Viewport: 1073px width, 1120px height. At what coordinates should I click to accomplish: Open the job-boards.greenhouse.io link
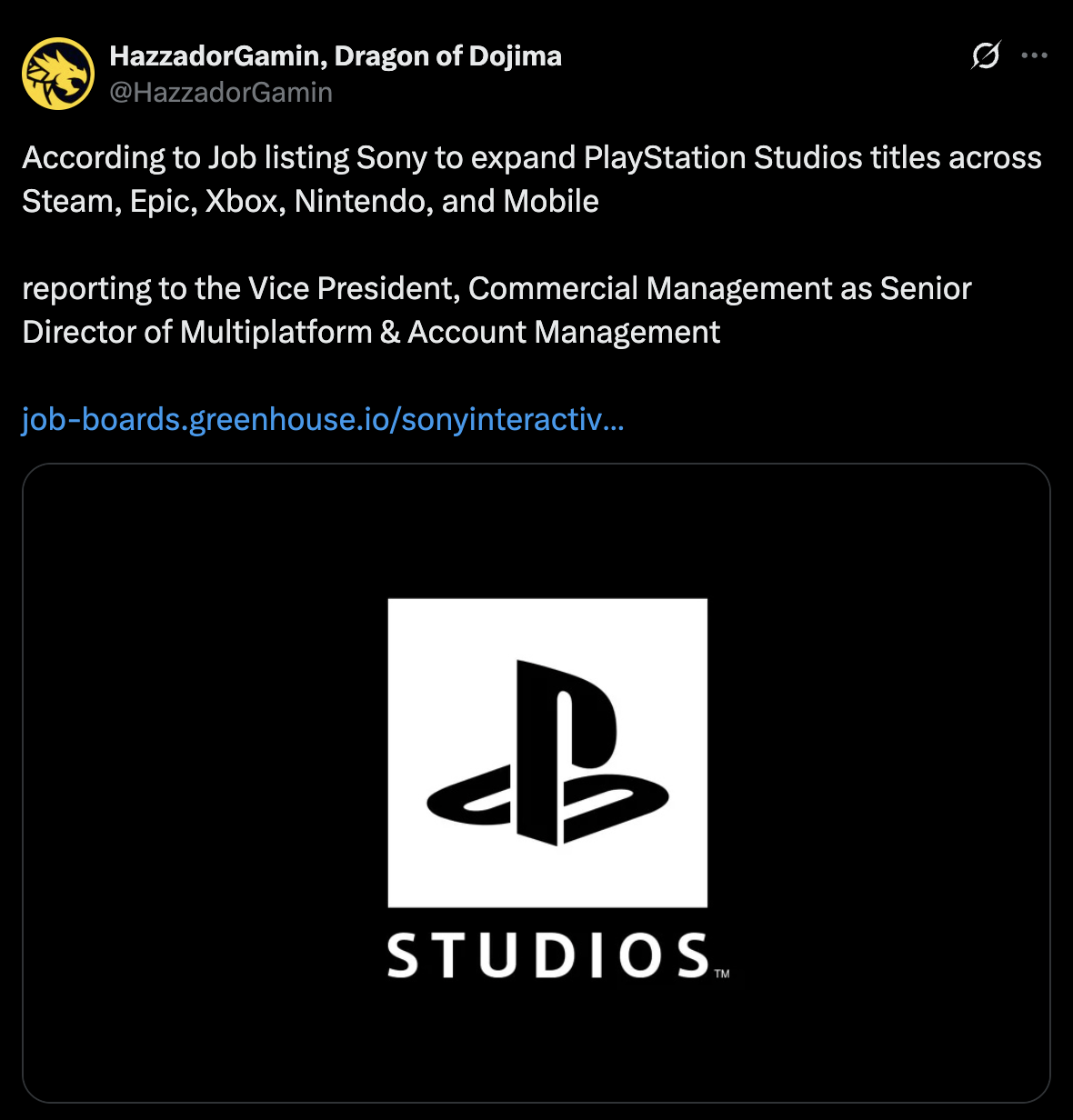click(323, 419)
